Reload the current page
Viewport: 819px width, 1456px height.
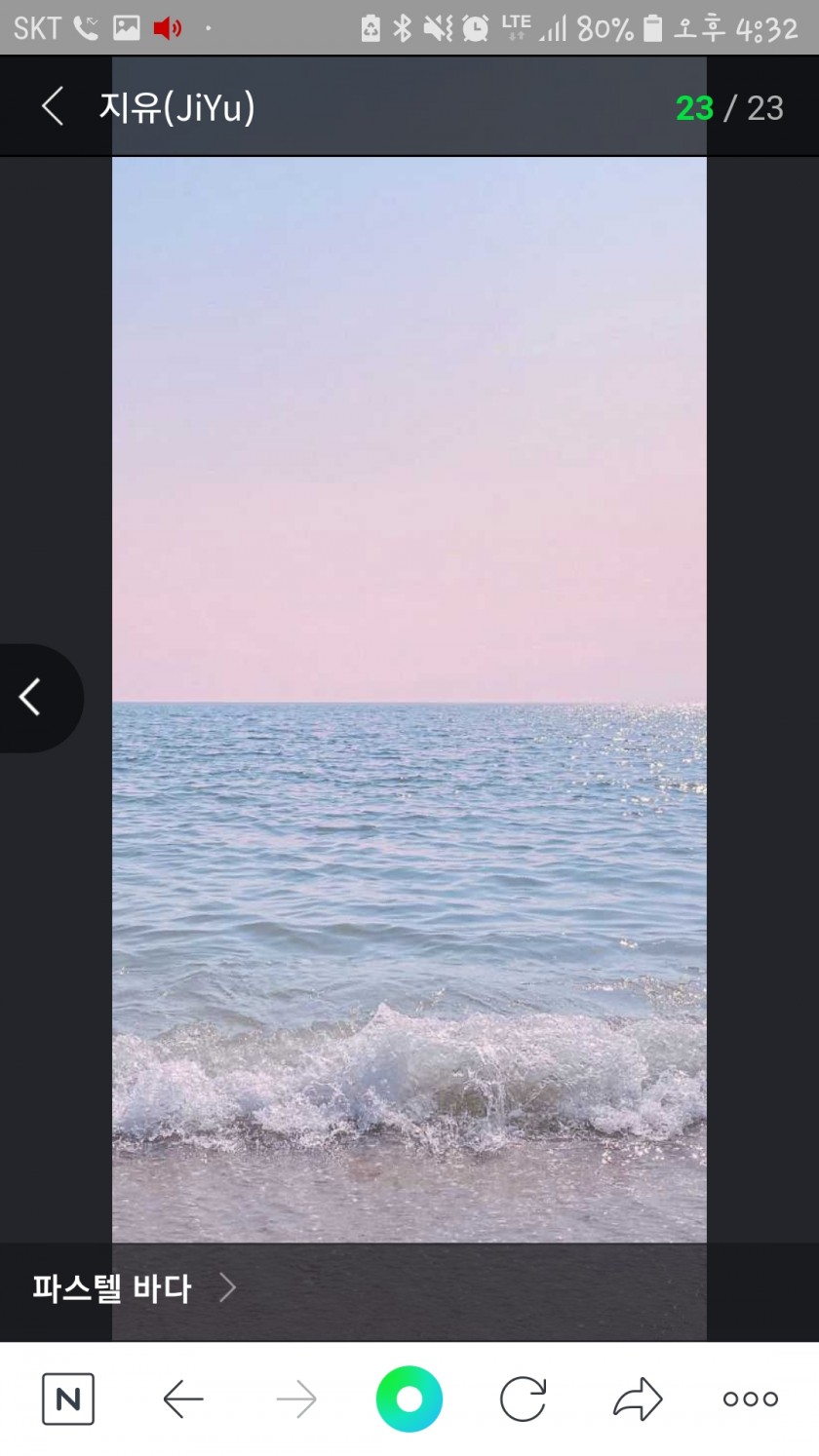click(x=524, y=1399)
